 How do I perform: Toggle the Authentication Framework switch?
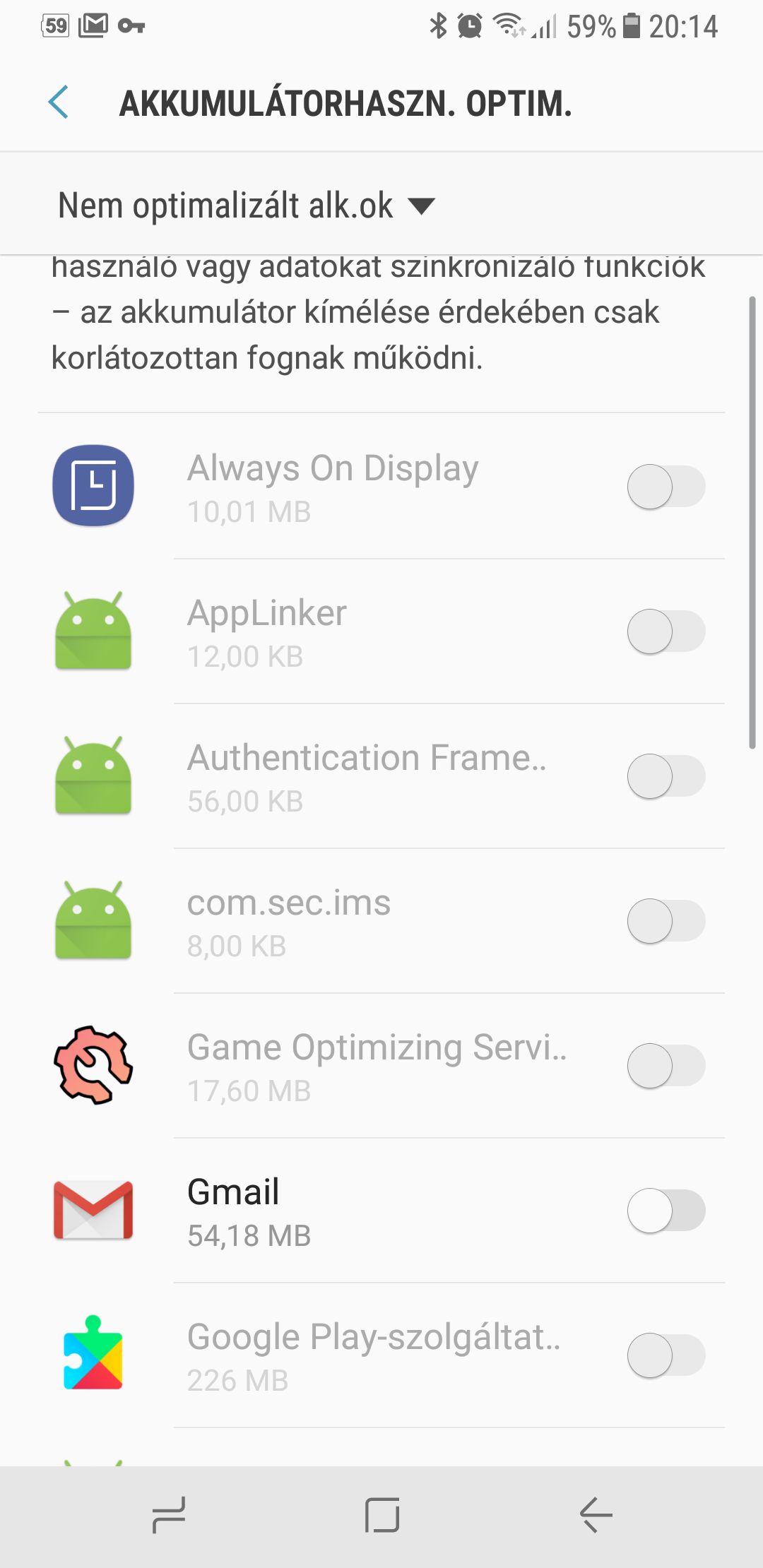click(666, 776)
